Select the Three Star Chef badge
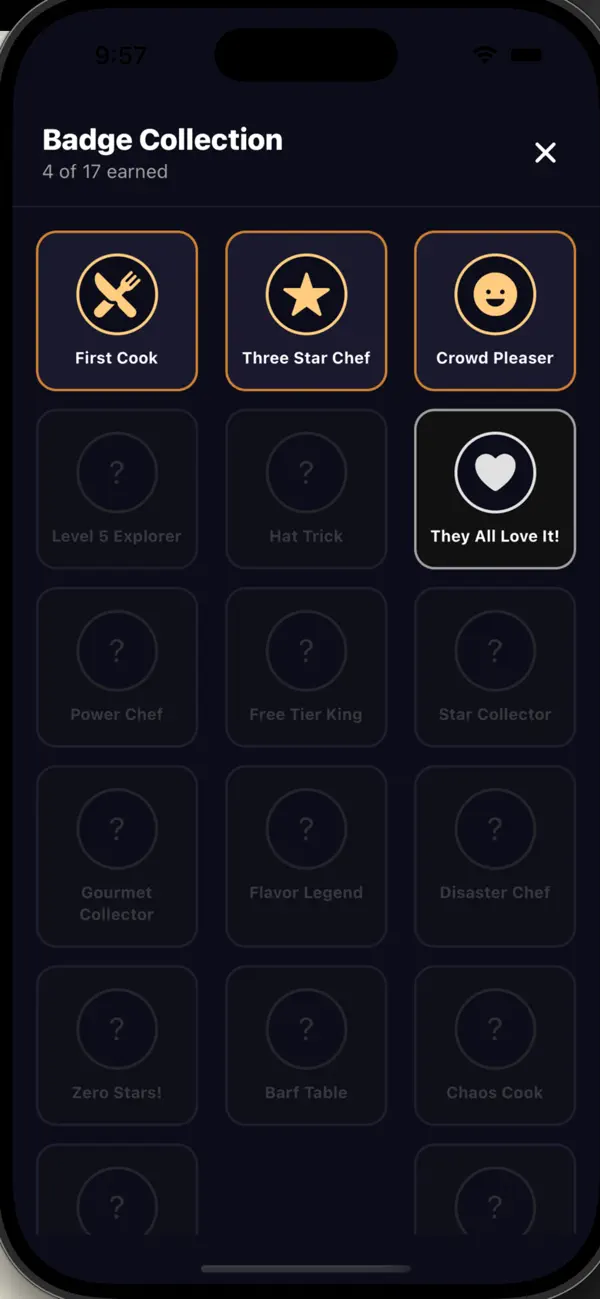 click(x=306, y=311)
